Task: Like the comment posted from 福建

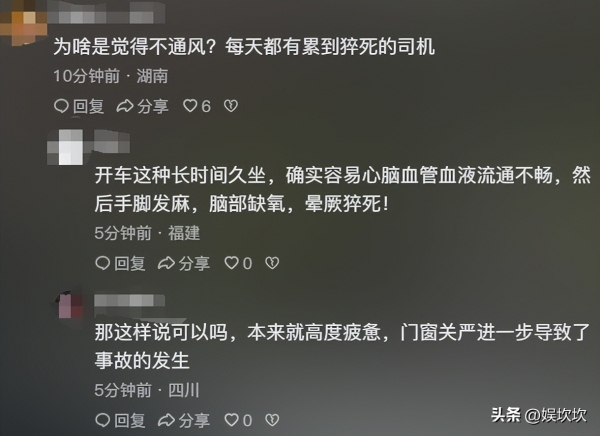Action: point(235,263)
